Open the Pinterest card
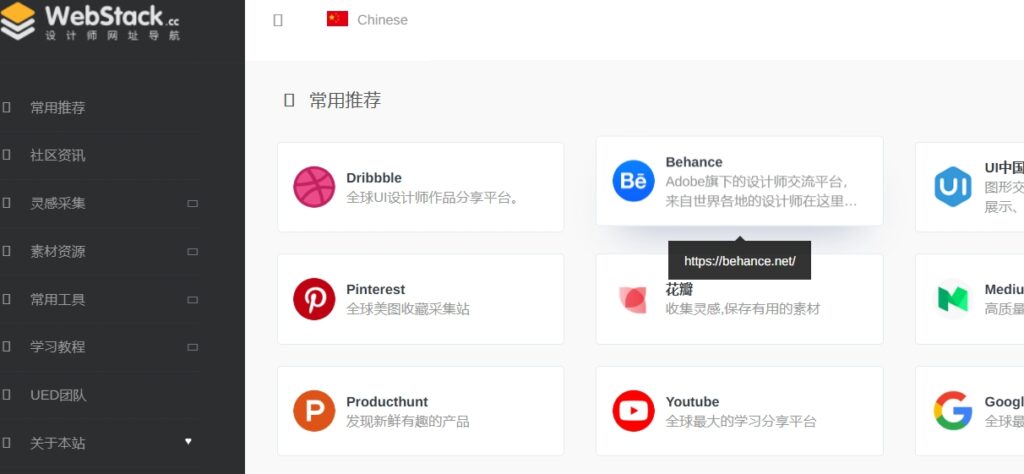Screen dimensions: 1024x474 (420, 299)
